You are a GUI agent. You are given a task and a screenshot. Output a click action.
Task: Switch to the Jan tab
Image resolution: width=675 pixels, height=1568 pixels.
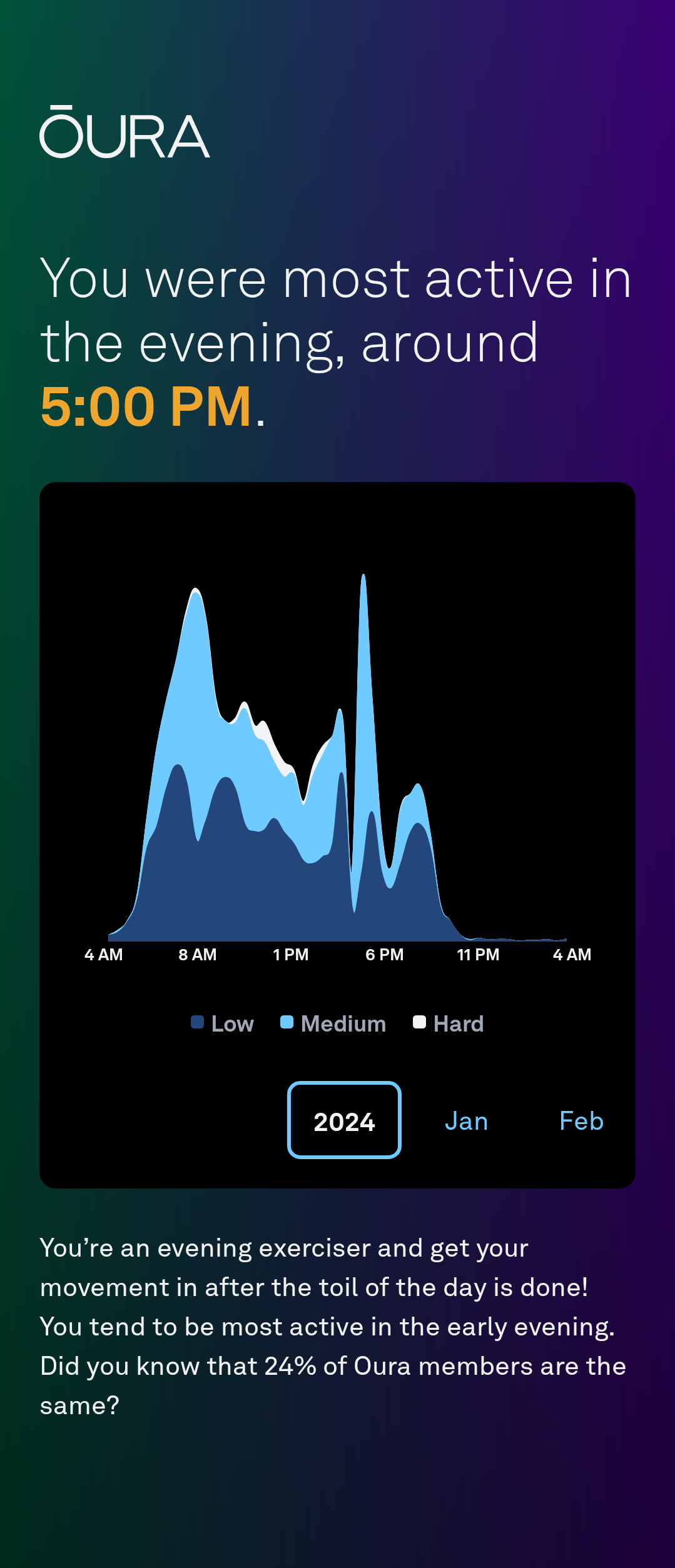point(466,1121)
